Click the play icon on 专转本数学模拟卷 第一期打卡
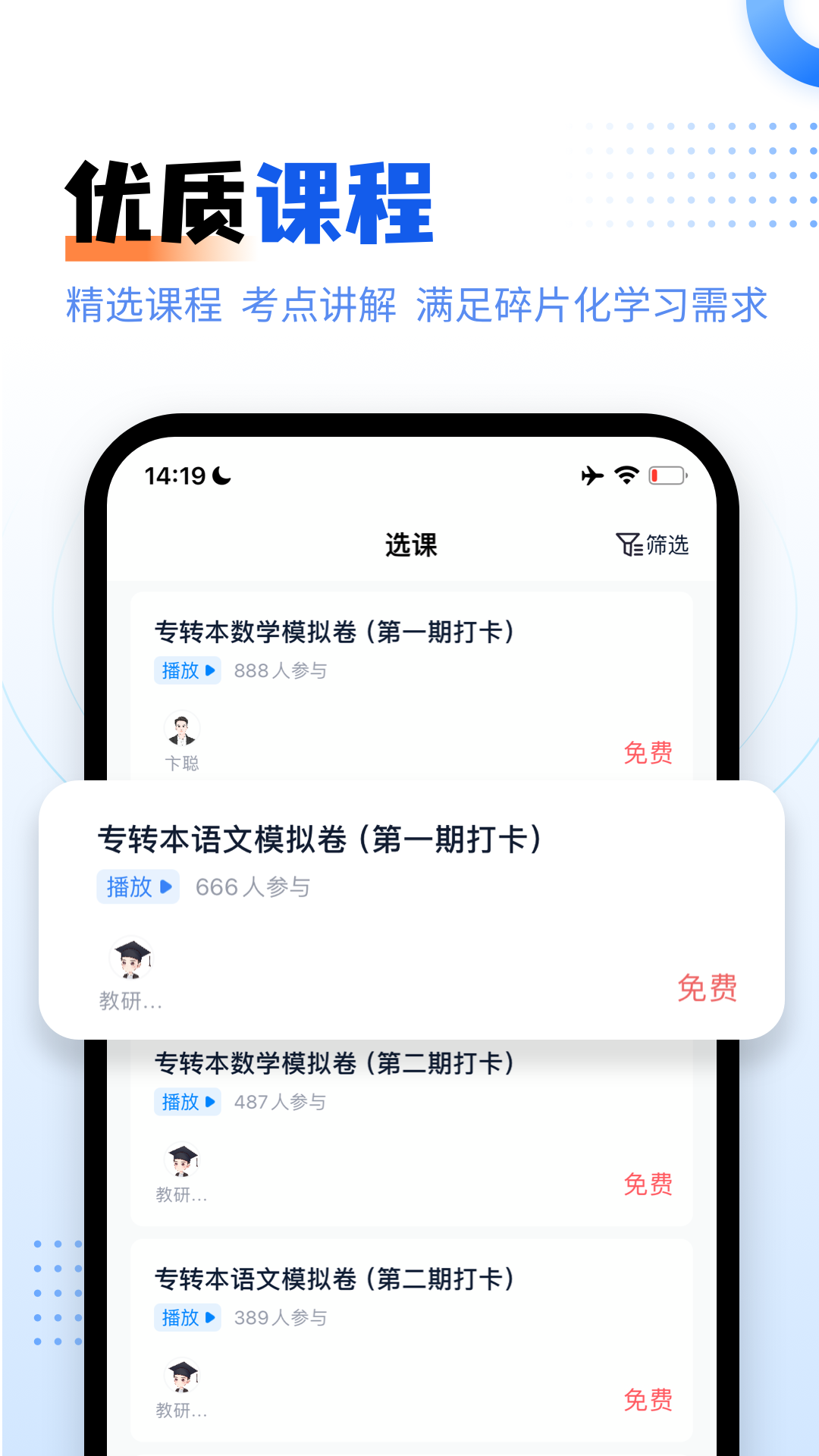Image resolution: width=819 pixels, height=1456 pixels. pyautogui.click(x=211, y=670)
